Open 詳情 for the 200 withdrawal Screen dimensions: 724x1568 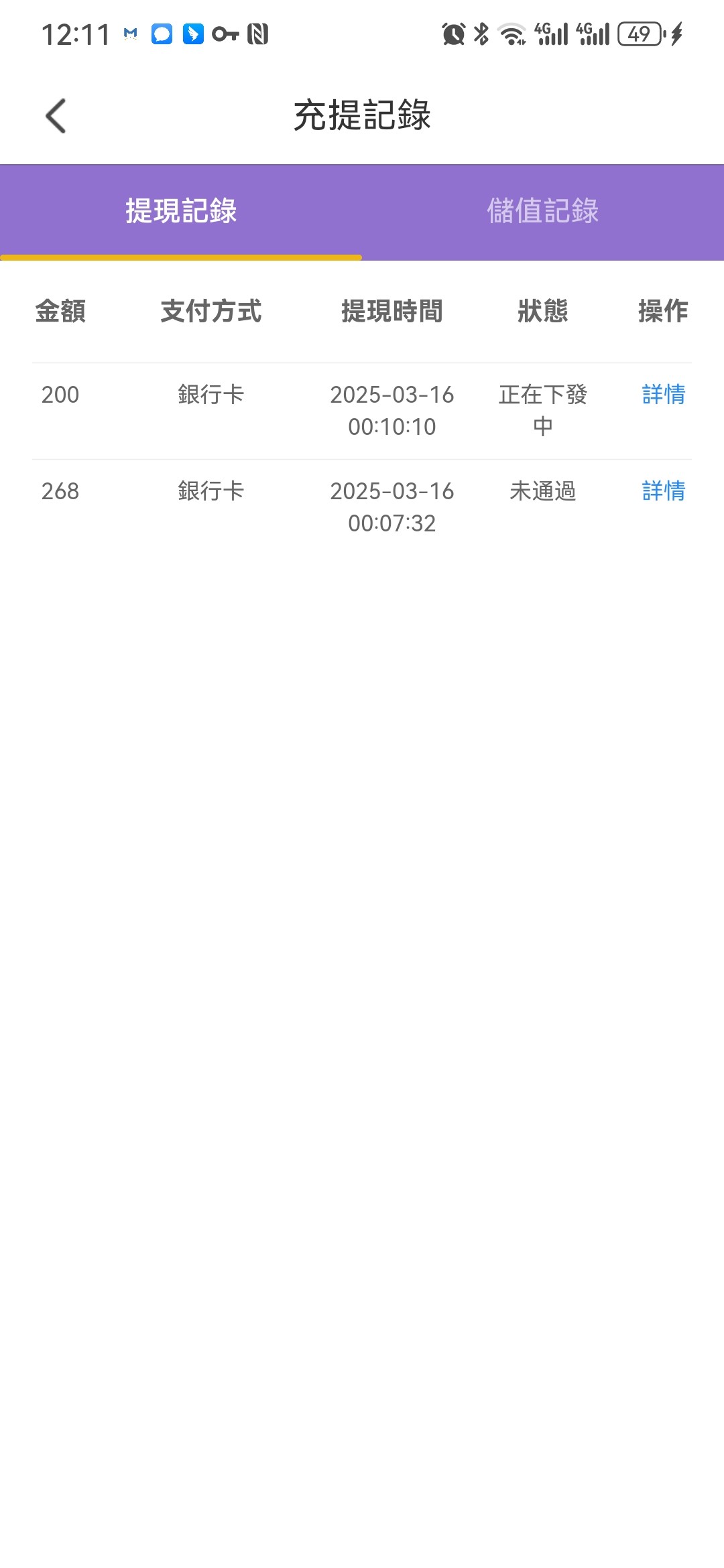[663, 395]
